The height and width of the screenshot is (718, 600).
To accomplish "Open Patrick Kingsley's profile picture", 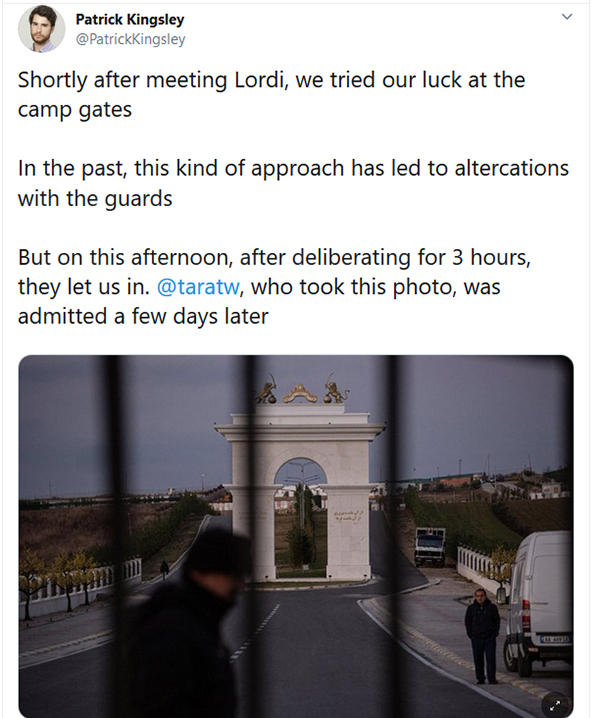I will point(42,28).
